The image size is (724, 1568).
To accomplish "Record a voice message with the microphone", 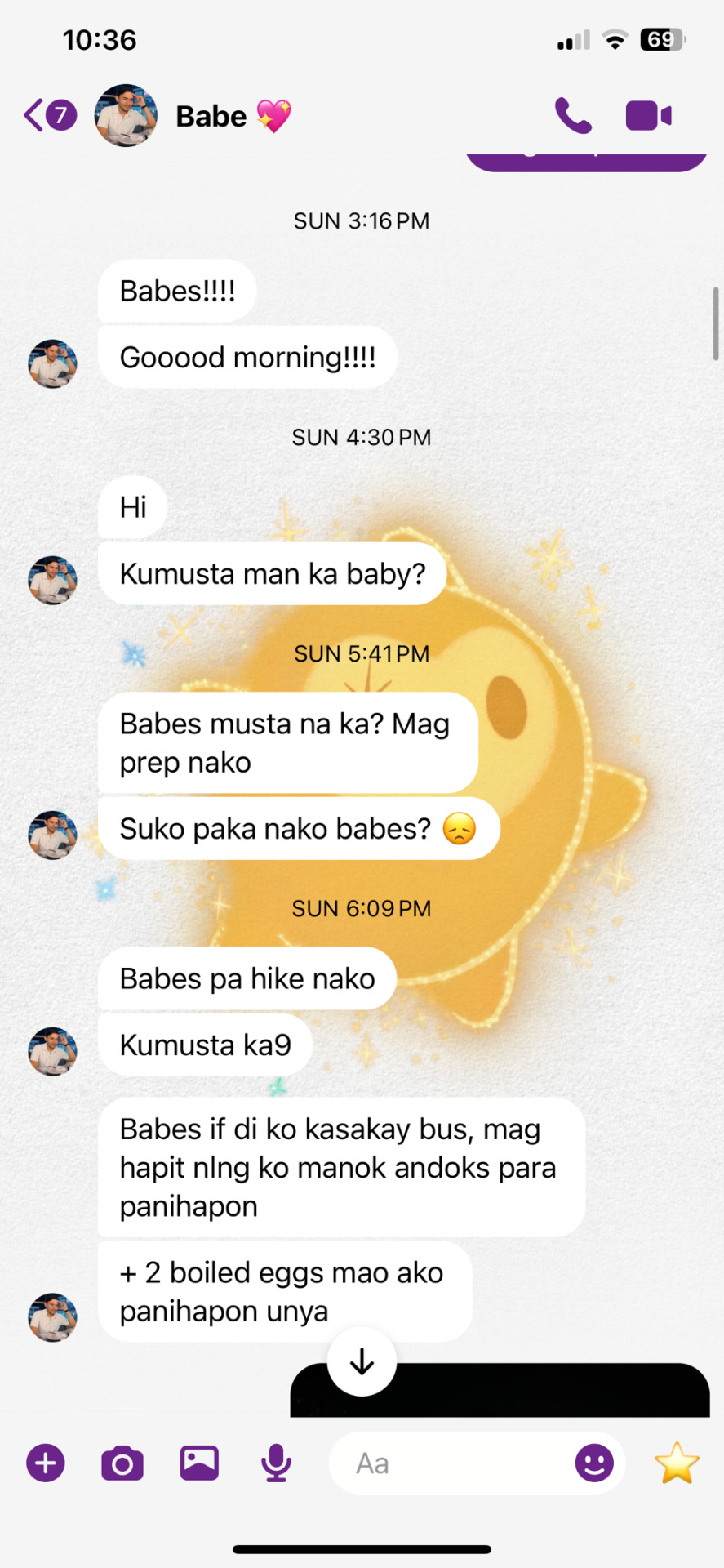I will (x=276, y=1463).
